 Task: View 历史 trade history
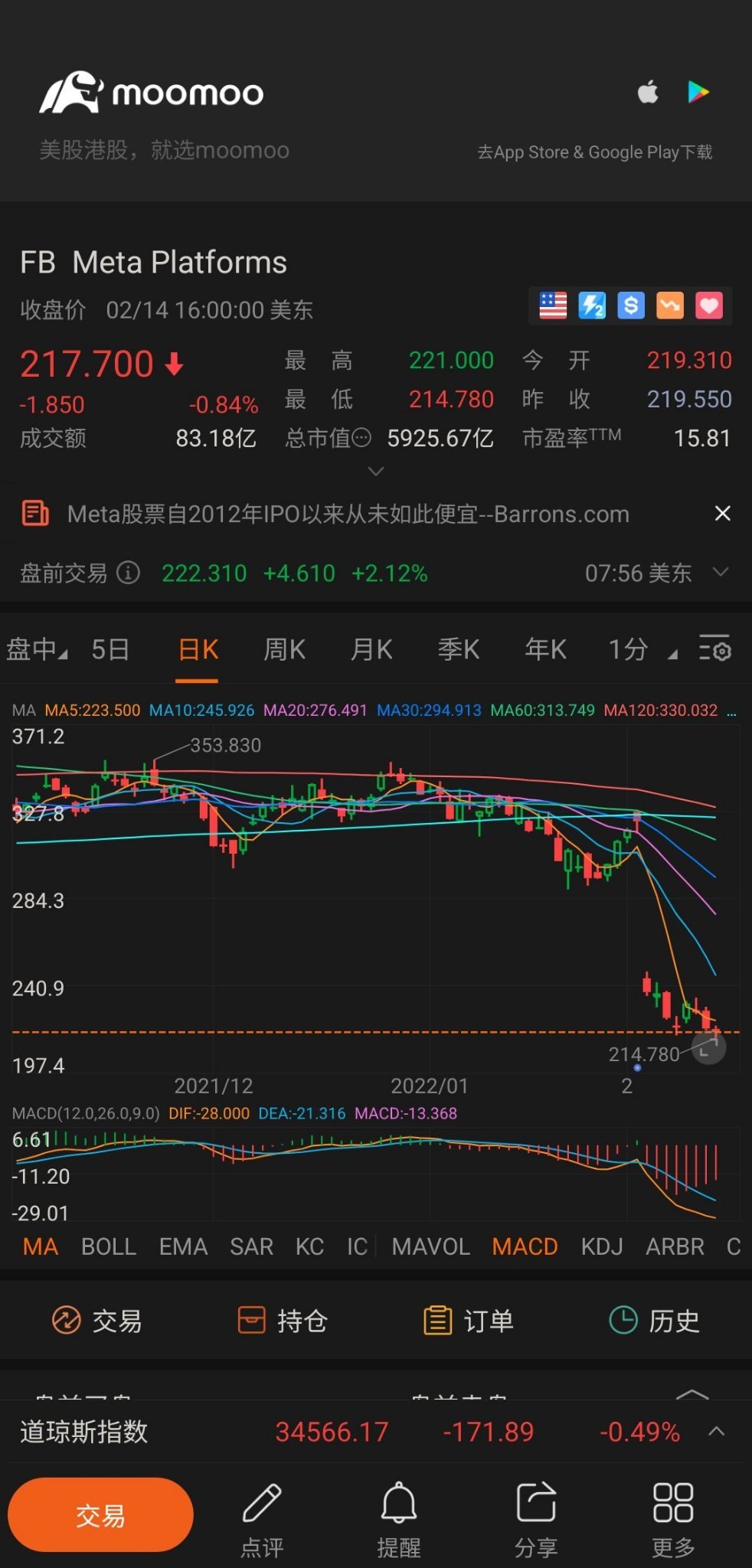click(x=655, y=1321)
